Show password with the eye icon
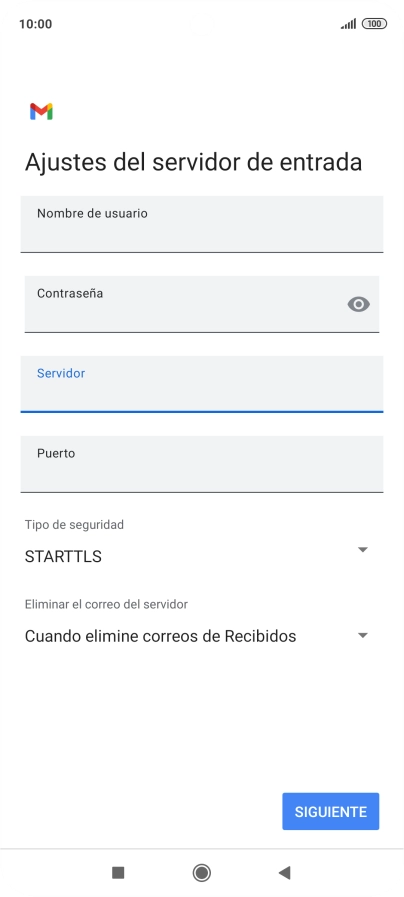The height and width of the screenshot is (897, 404). [359, 304]
